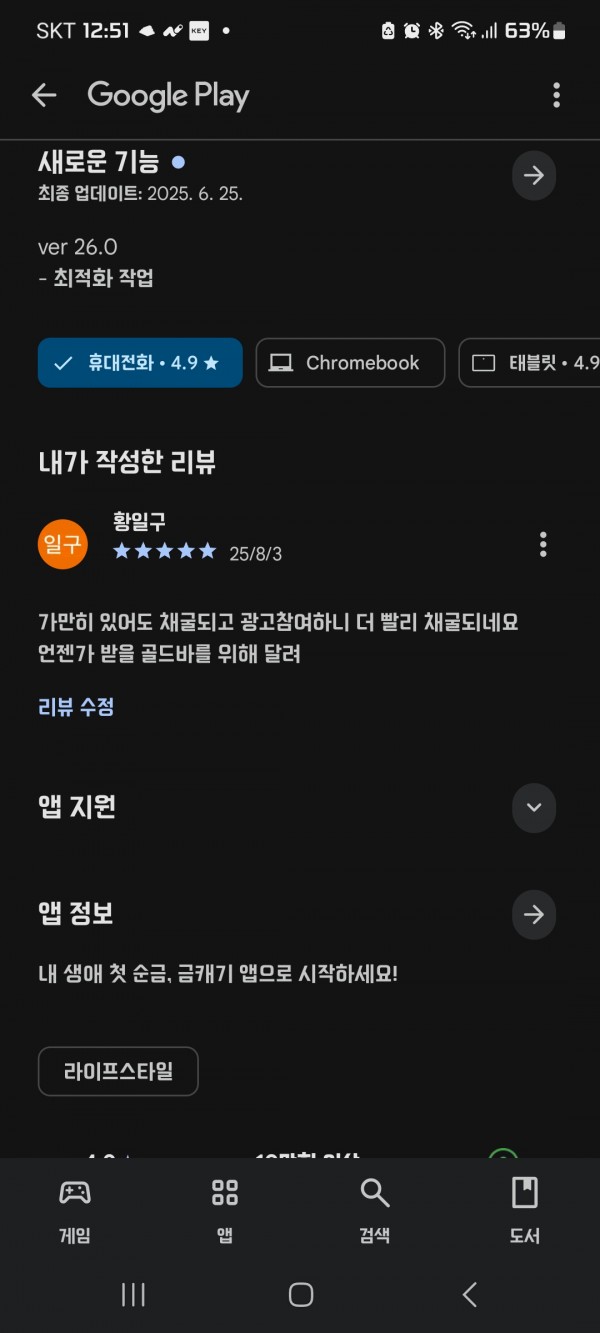Switch to the 검색 tab
The width and height of the screenshot is (600, 1333).
pyautogui.click(x=375, y=1210)
